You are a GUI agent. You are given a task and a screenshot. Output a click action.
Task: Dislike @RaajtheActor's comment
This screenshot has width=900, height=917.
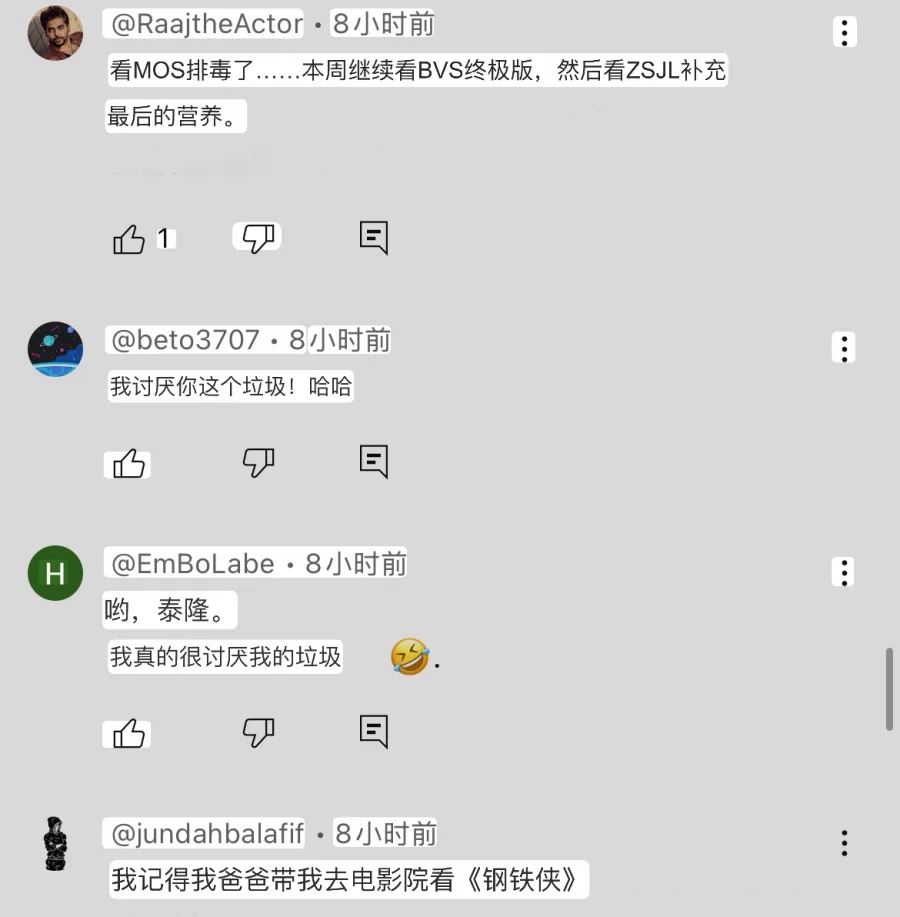point(258,238)
